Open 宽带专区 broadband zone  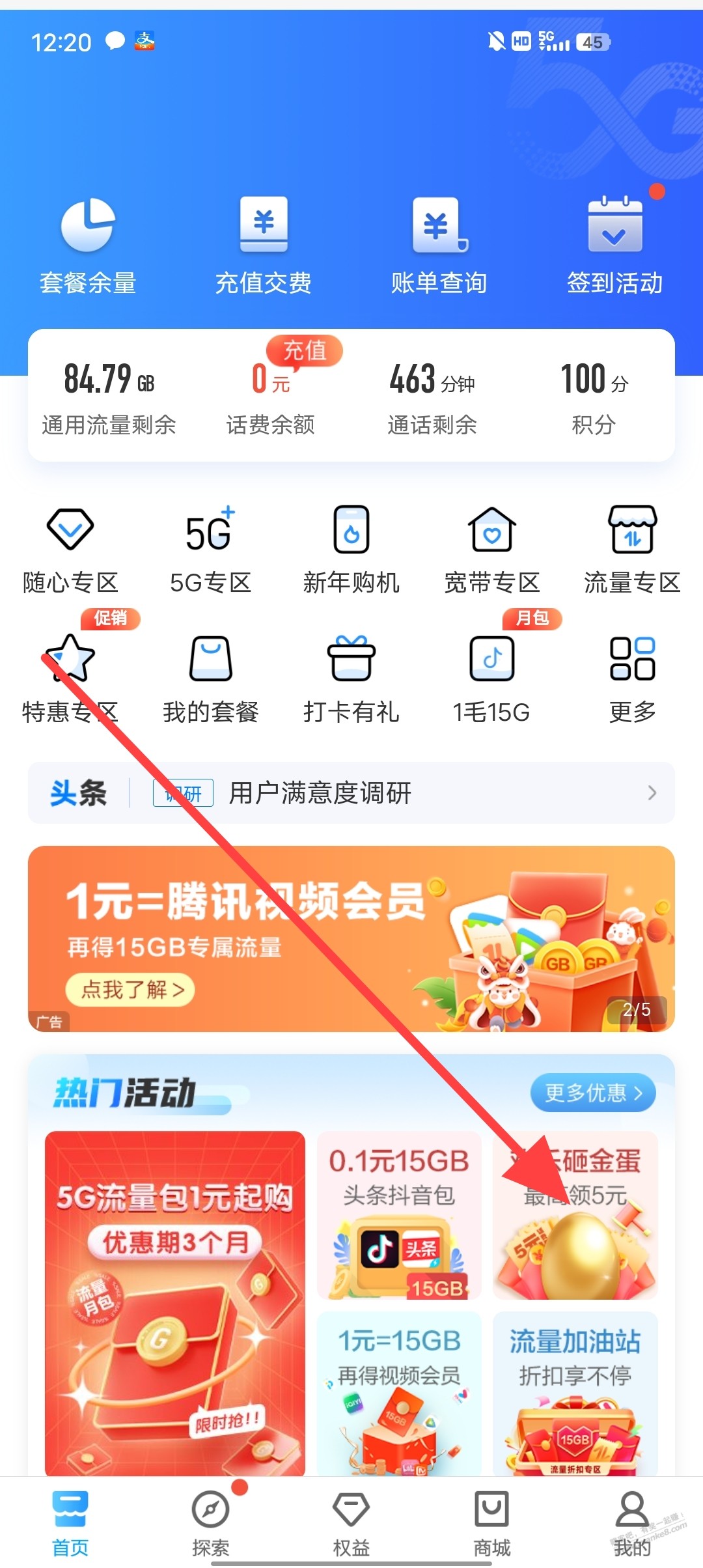click(x=492, y=550)
